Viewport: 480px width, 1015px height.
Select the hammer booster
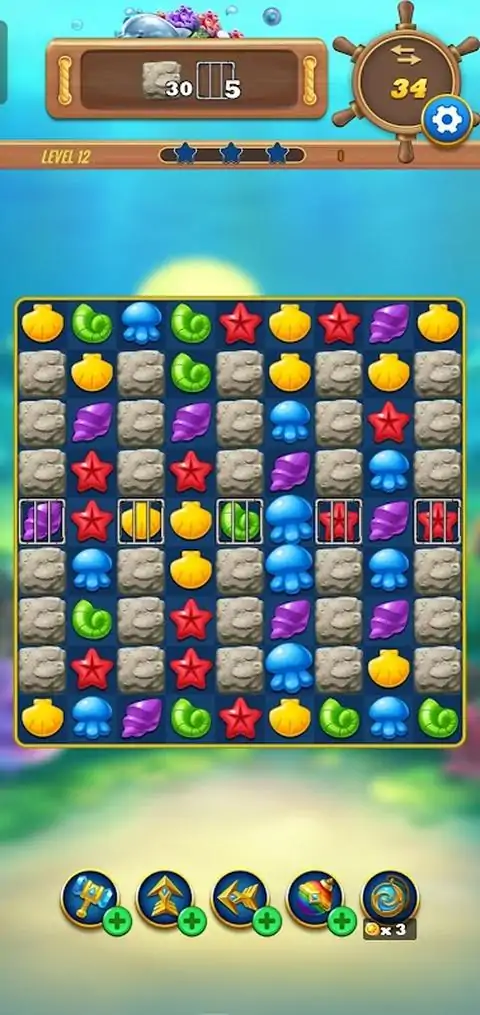tap(91, 898)
